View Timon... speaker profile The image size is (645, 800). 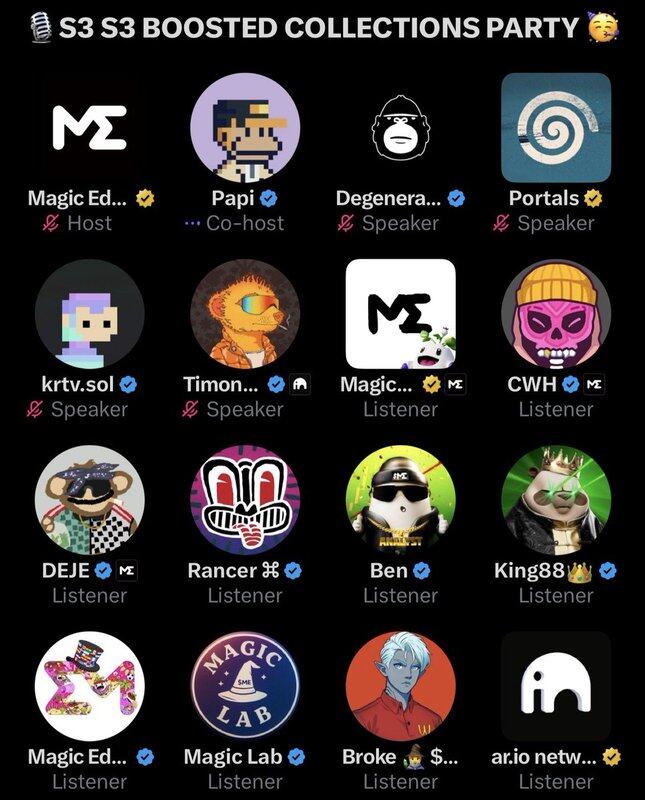[x=245, y=314]
